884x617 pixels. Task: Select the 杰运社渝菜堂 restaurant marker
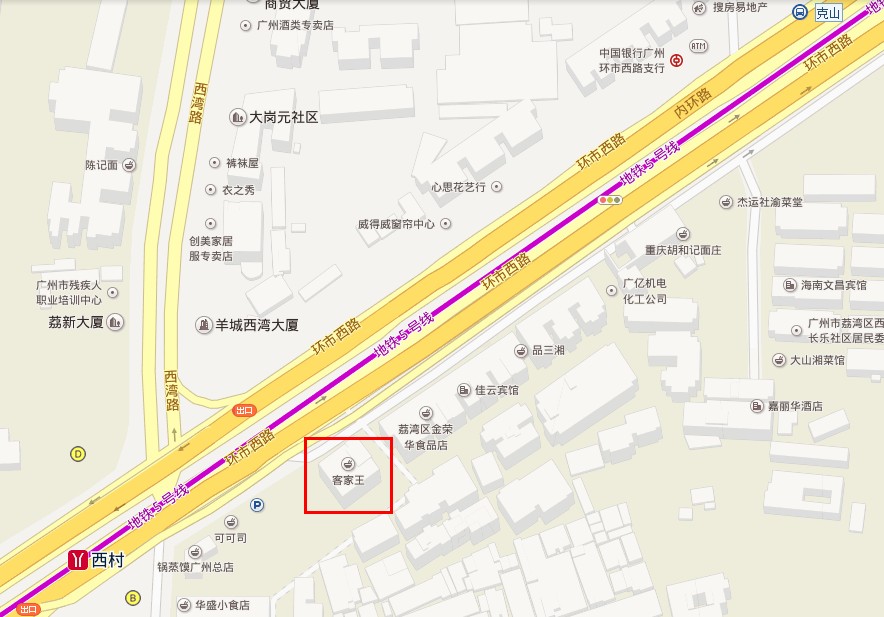[x=726, y=202]
